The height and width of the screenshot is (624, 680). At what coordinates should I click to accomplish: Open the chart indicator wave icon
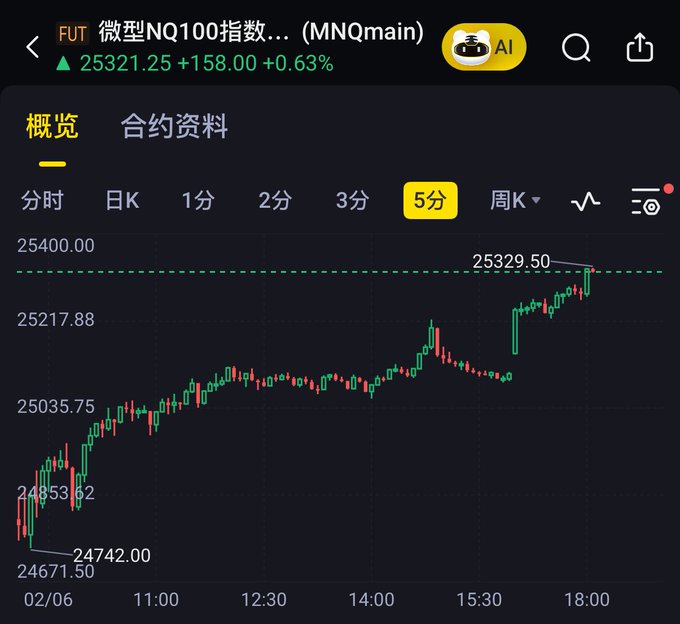click(x=585, y=202)
